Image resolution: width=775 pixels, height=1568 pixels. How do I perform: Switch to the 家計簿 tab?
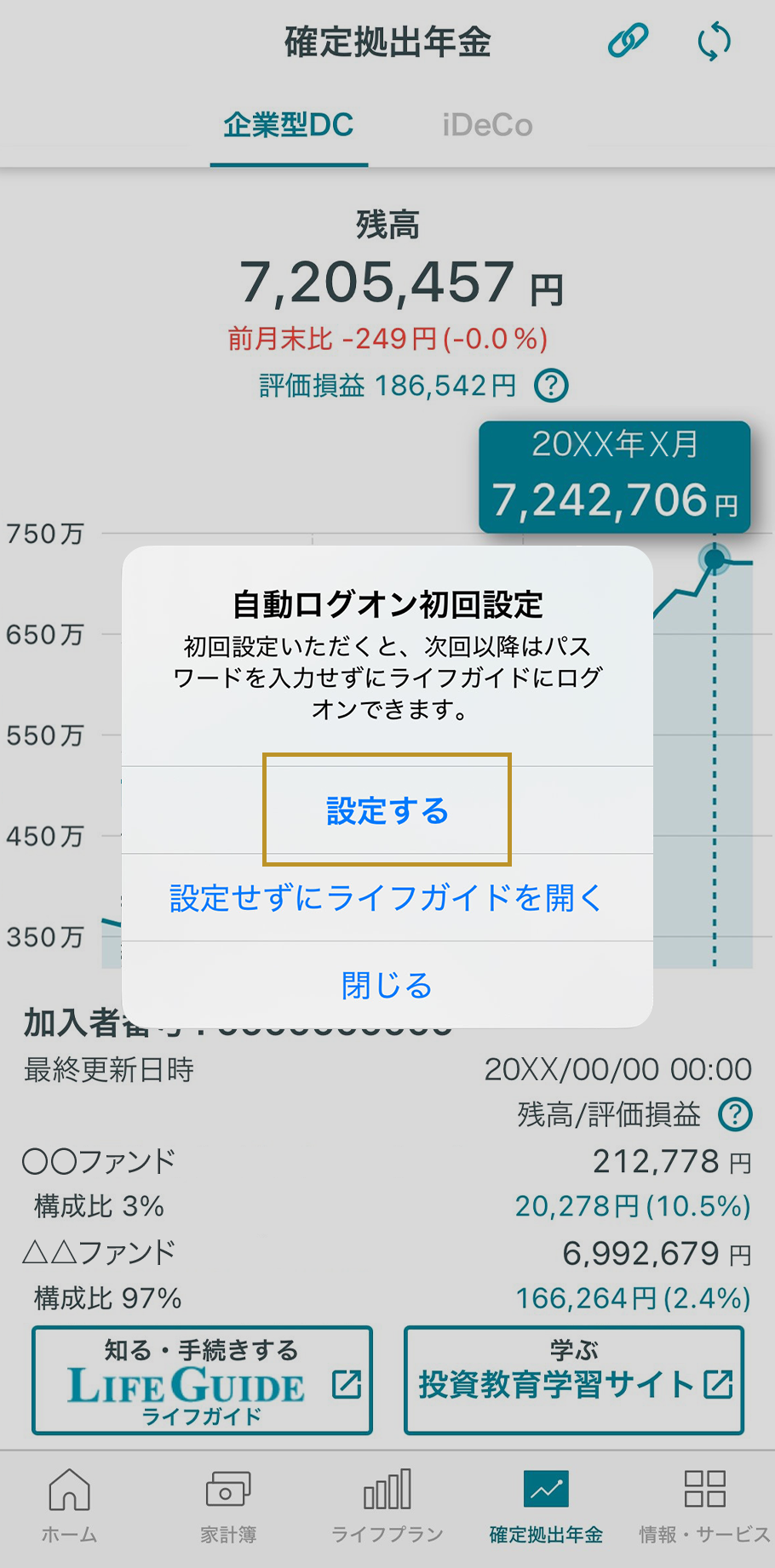point(228,1506)
